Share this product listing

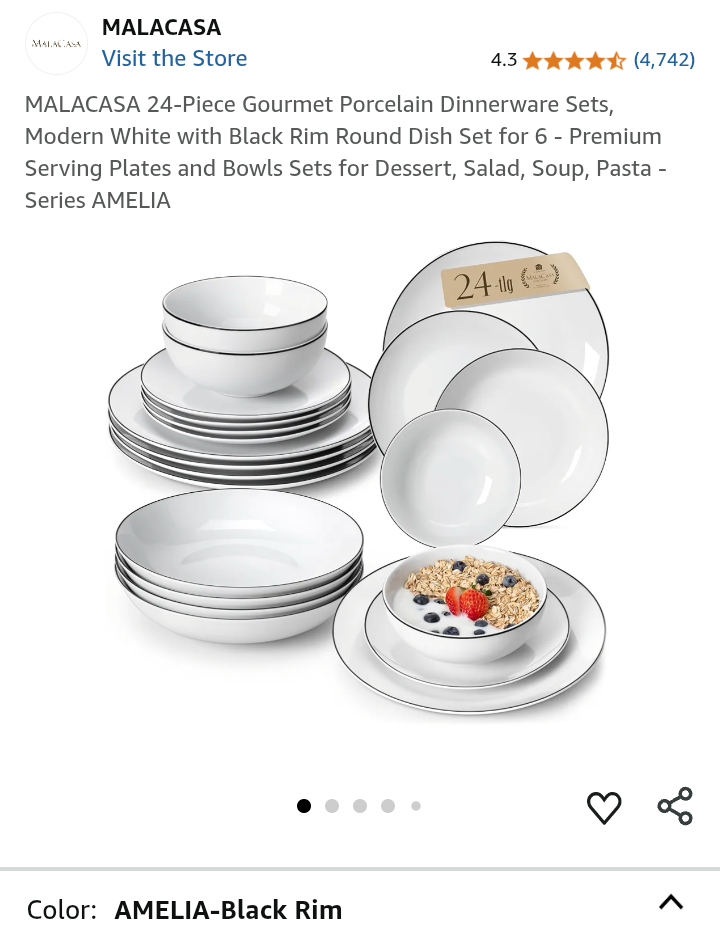click(x=675, y=806)
